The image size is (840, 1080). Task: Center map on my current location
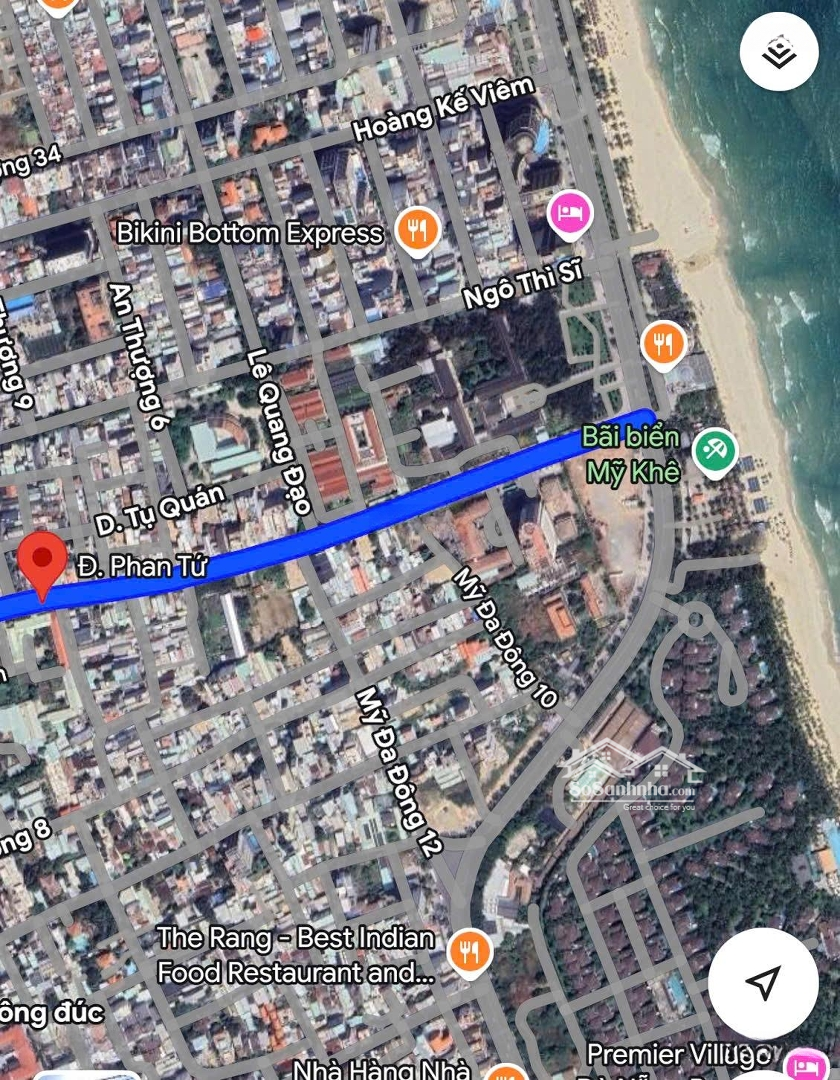click(x=763, y=983)
